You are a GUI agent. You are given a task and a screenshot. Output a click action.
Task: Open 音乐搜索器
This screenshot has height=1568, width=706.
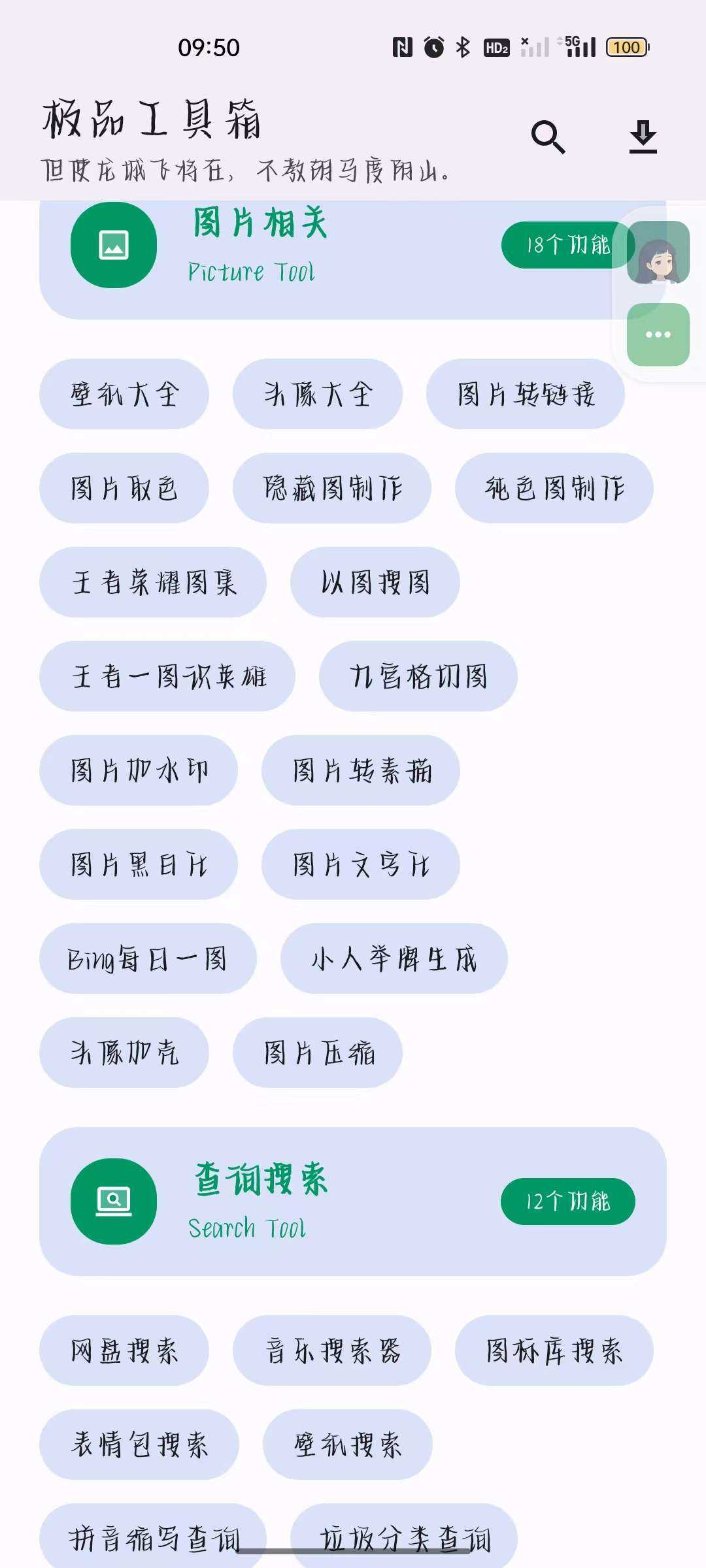332,1350
